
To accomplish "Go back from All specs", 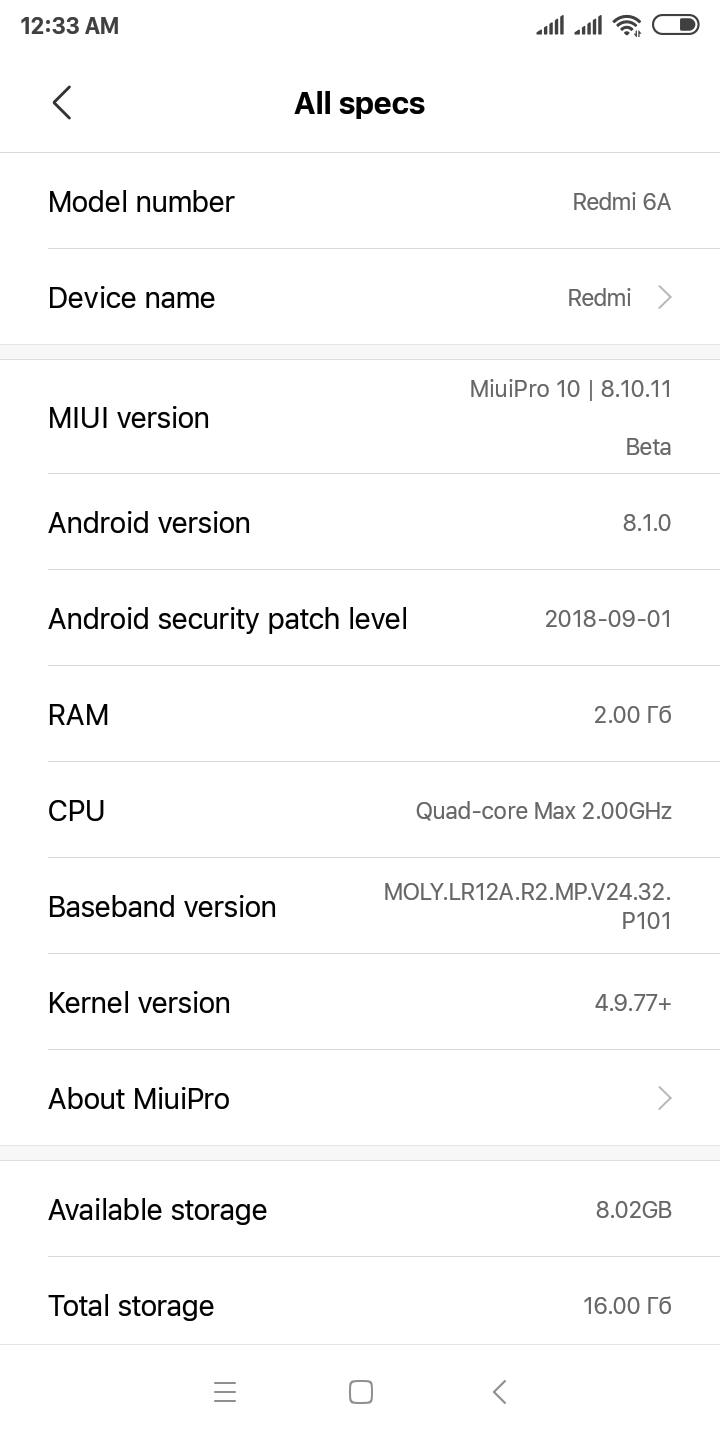I will pos(62,103).
